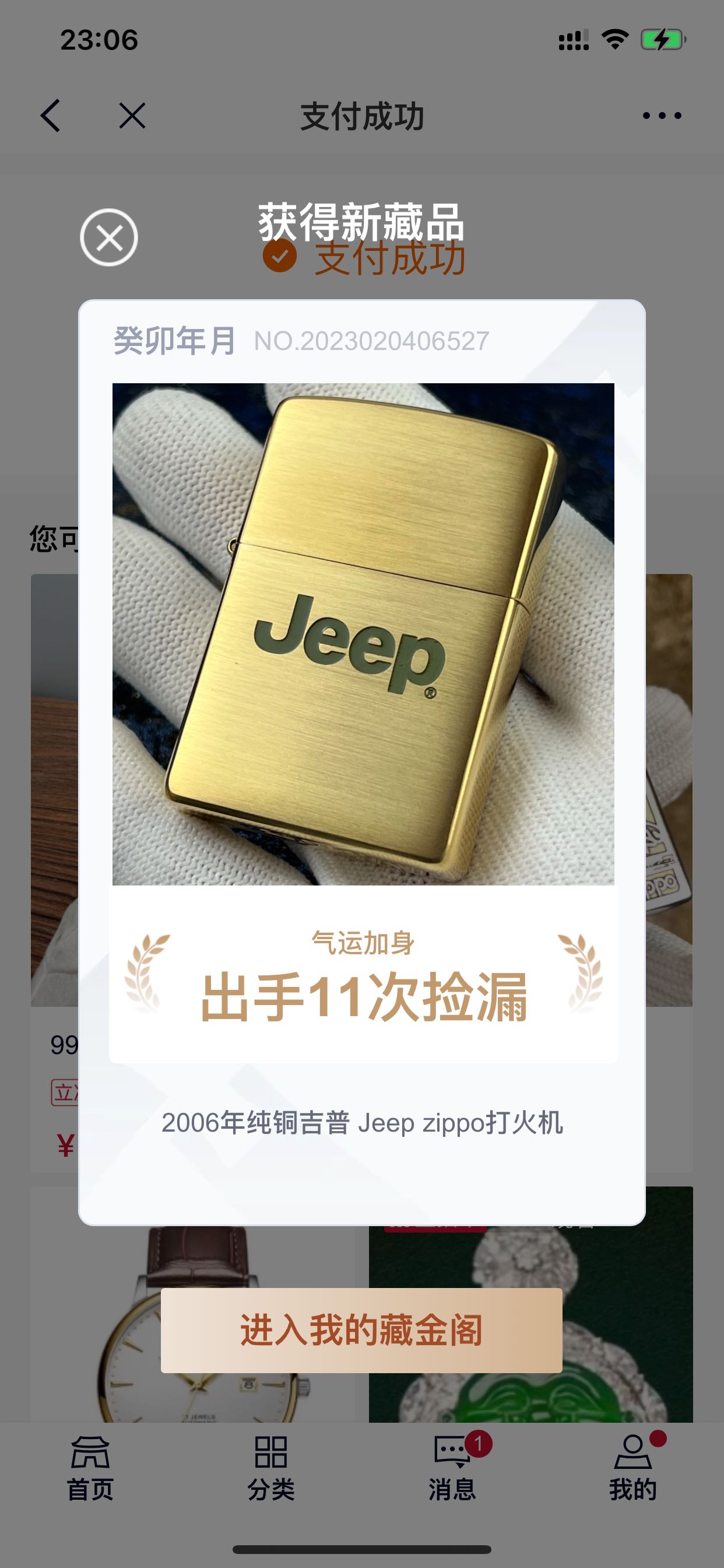Viewport: 724px width, 1568px height.
Task: Switch to the 首页 tab
Action: (x=90, y=1468)
